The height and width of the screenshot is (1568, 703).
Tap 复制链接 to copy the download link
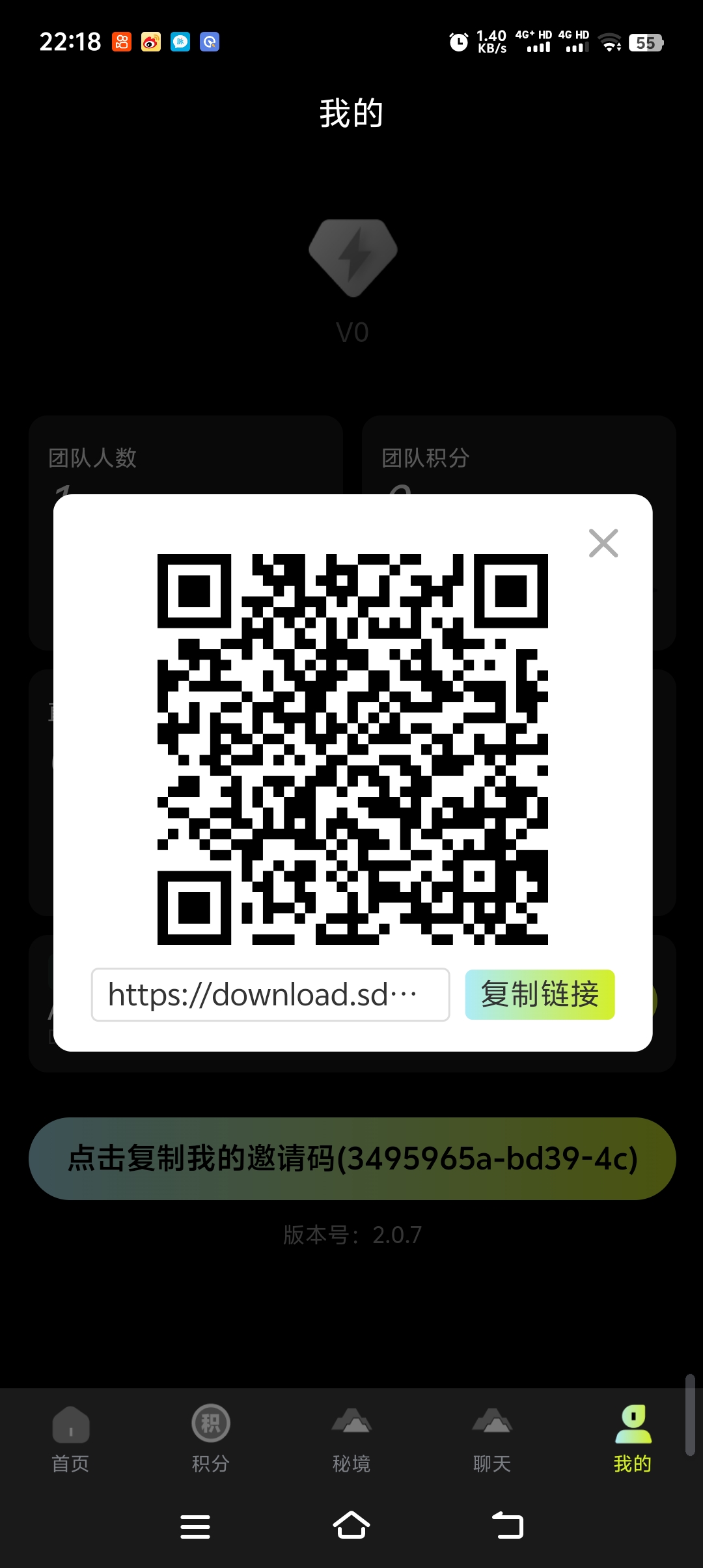coord(539,994)
